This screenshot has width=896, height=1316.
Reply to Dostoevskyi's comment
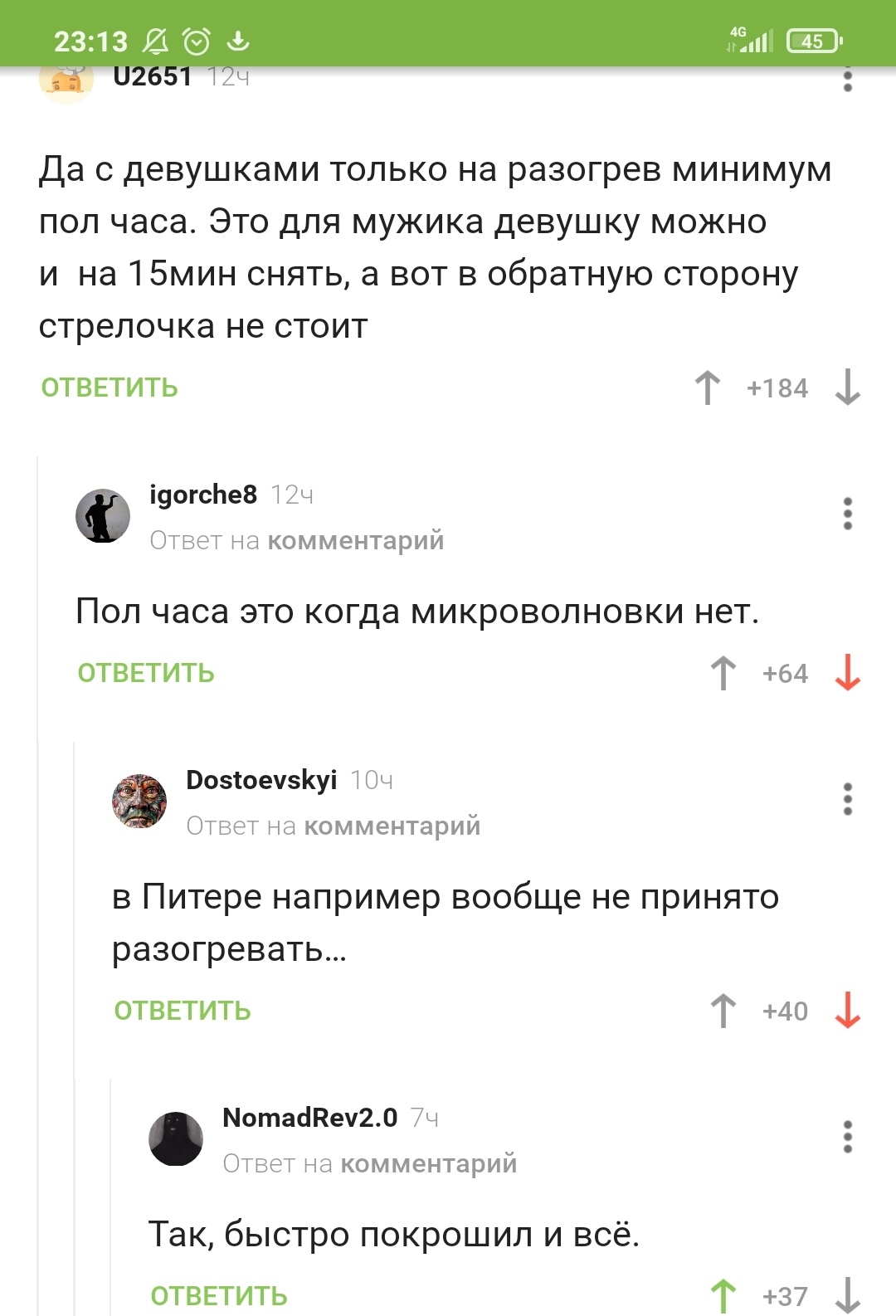183,1011
